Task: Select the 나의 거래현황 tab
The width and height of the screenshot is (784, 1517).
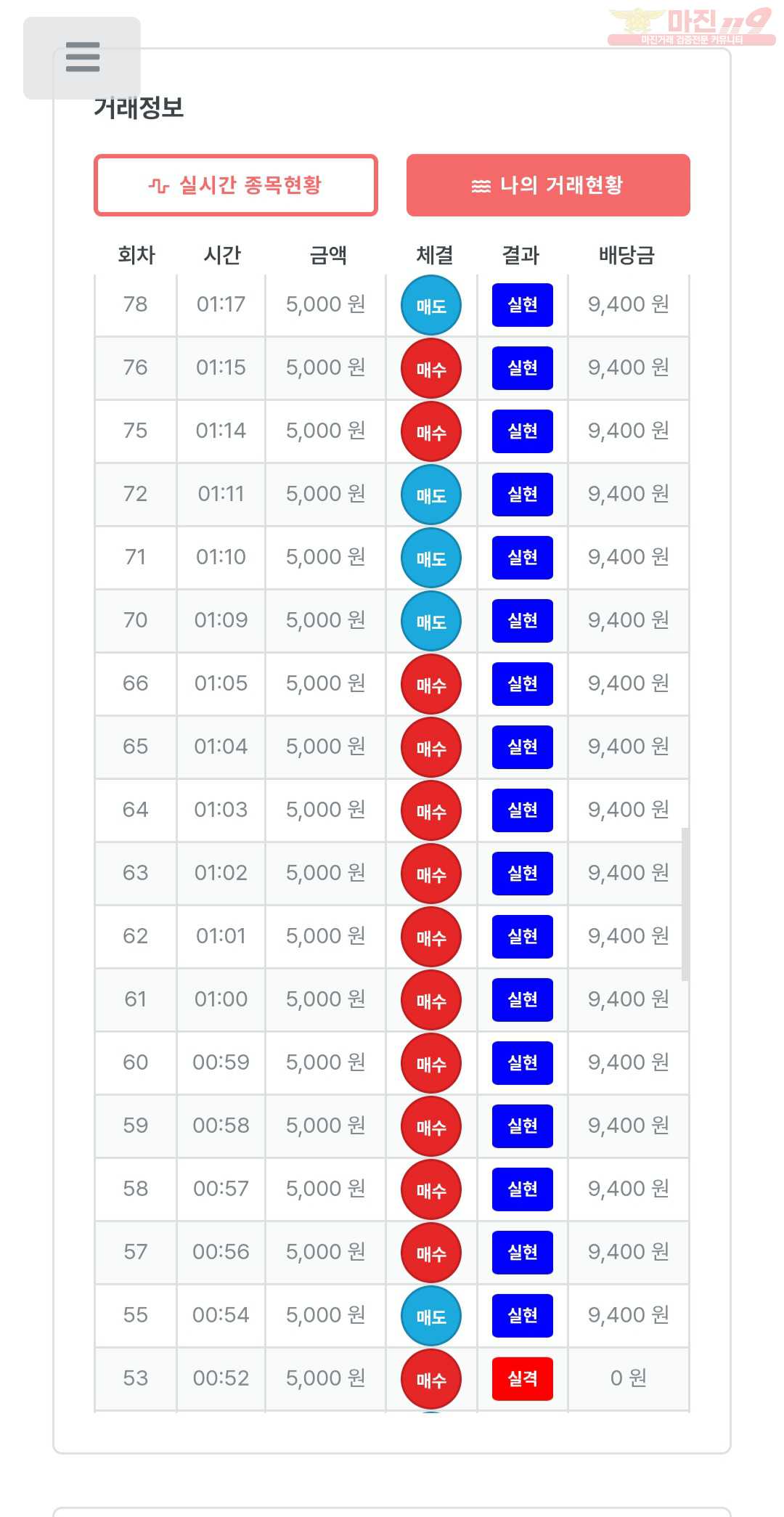Action: click(548, 185)
